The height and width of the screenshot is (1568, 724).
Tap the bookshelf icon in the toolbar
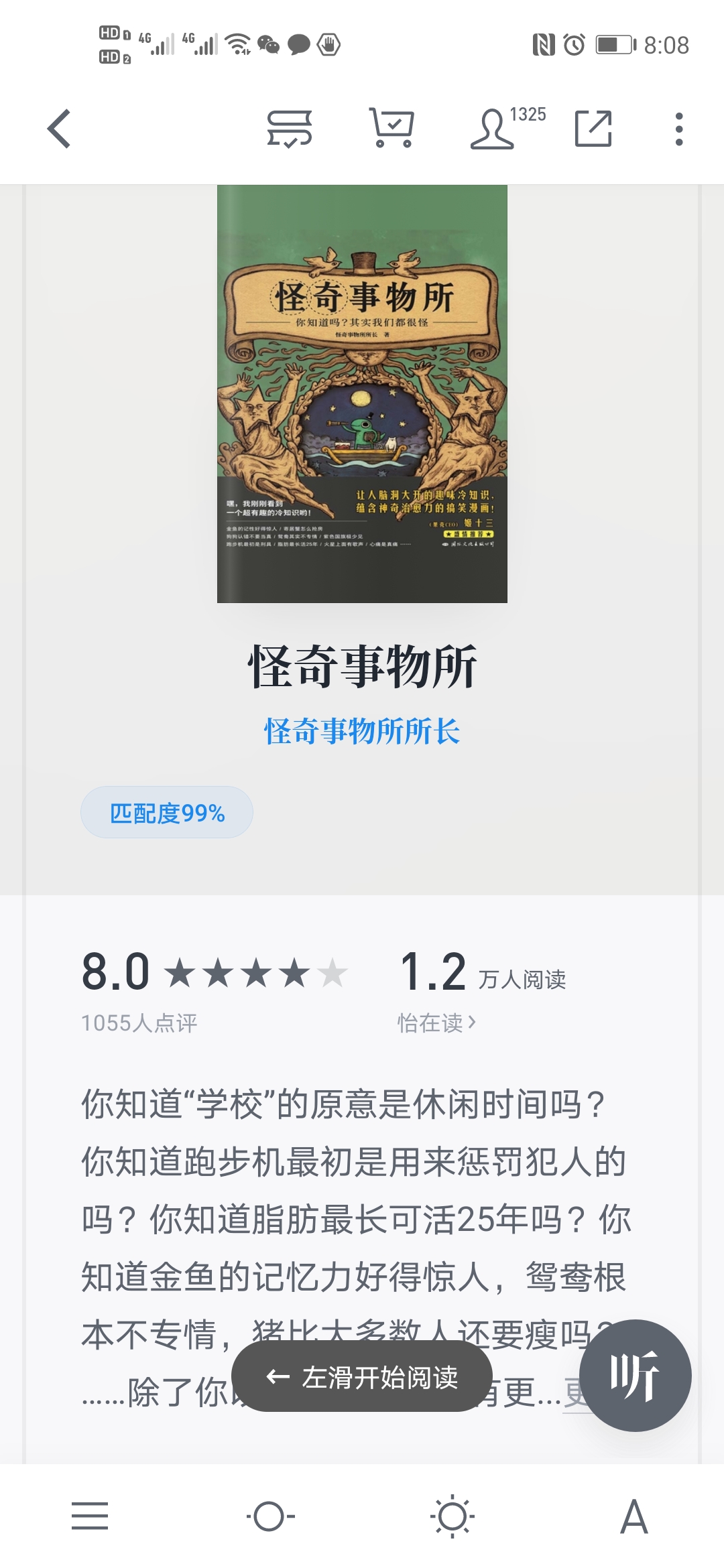pyautogui.click(x=289, y=129)
